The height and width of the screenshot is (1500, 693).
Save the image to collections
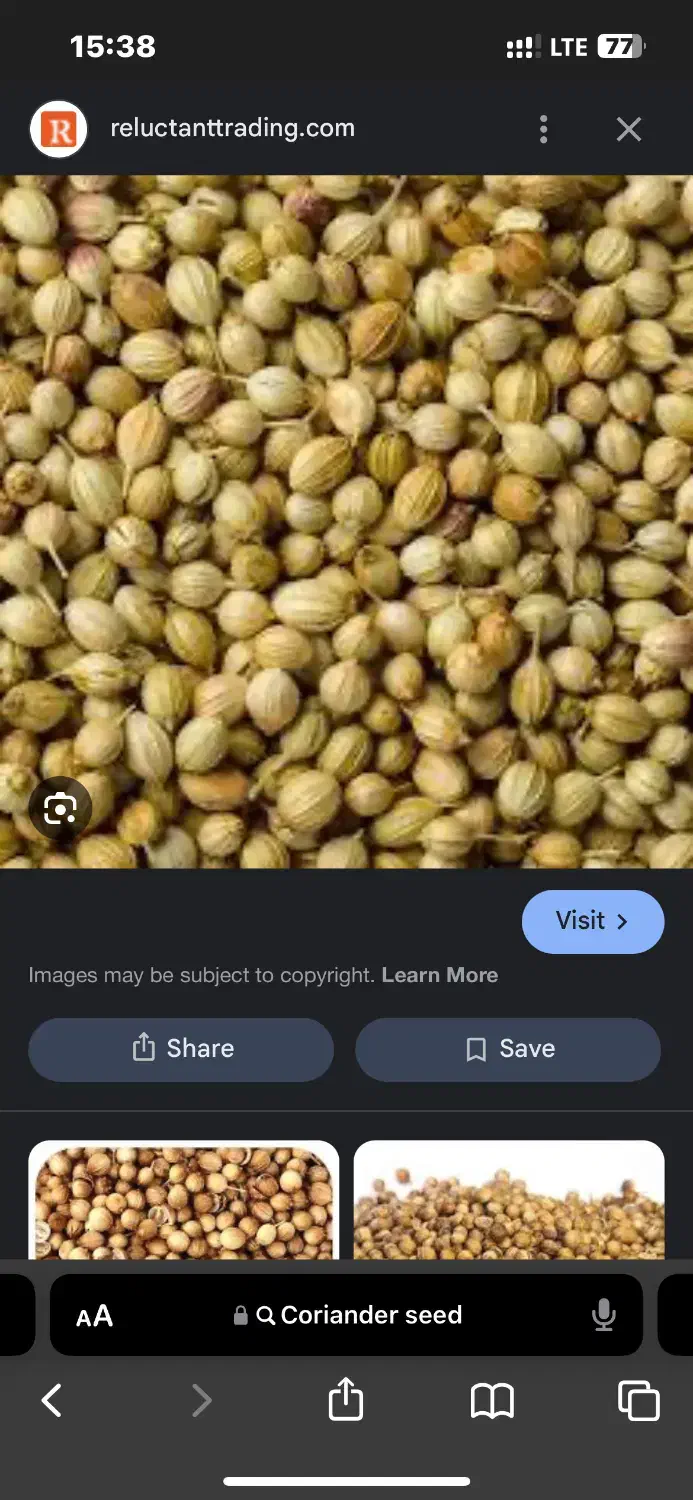pos(508,1049)
